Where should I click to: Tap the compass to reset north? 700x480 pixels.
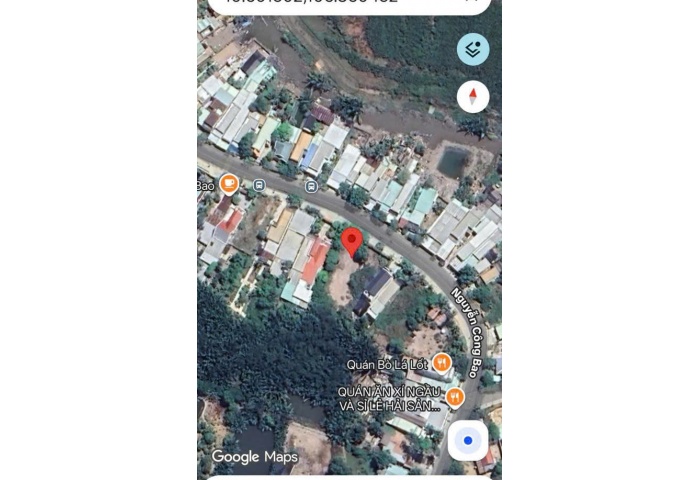[473, 97]
